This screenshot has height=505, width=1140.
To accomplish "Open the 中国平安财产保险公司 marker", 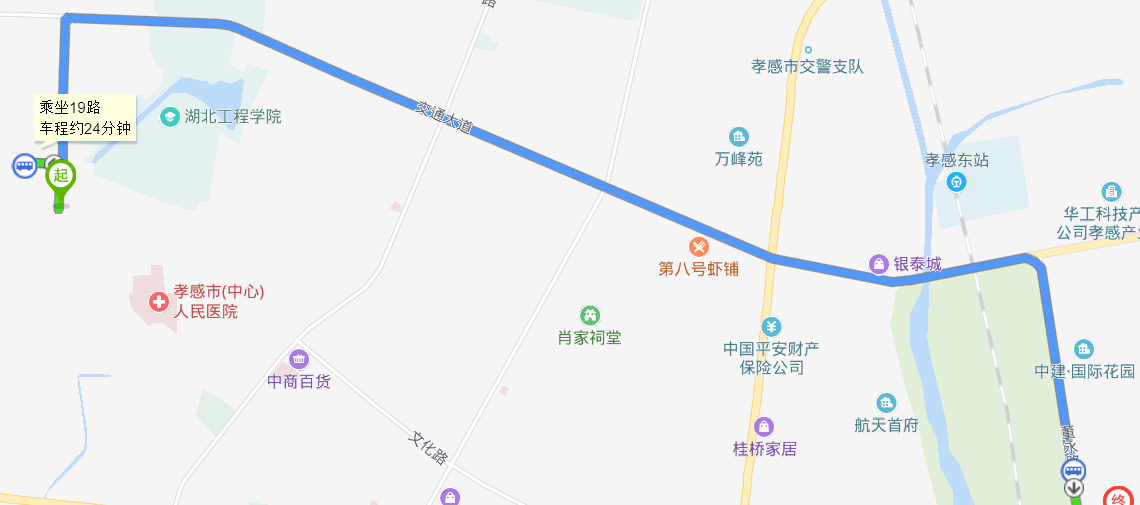I will point(771,326).
